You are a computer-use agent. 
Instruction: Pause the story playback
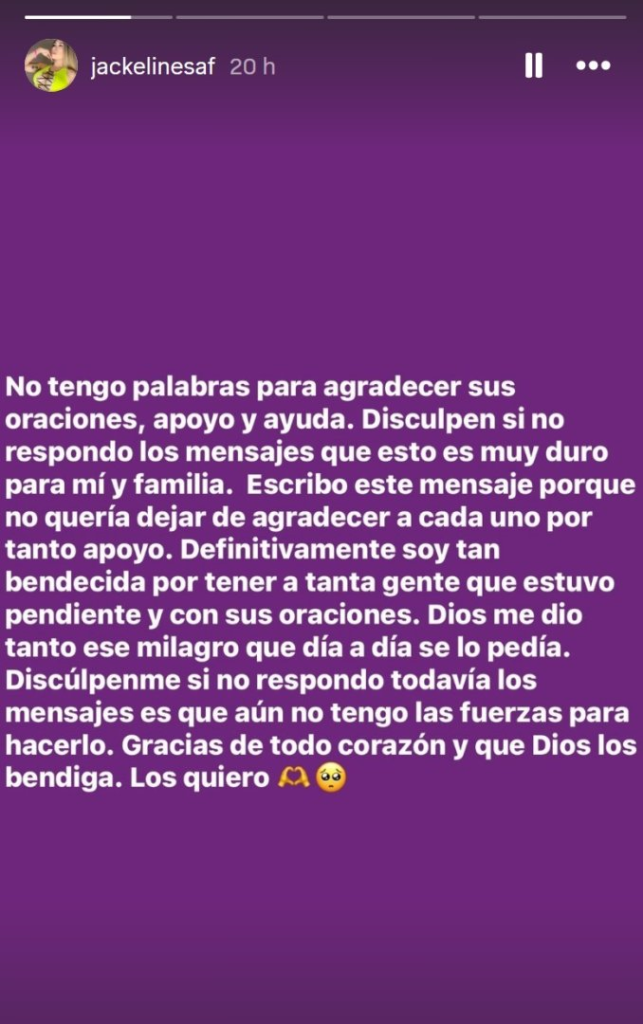pos(534,66)
